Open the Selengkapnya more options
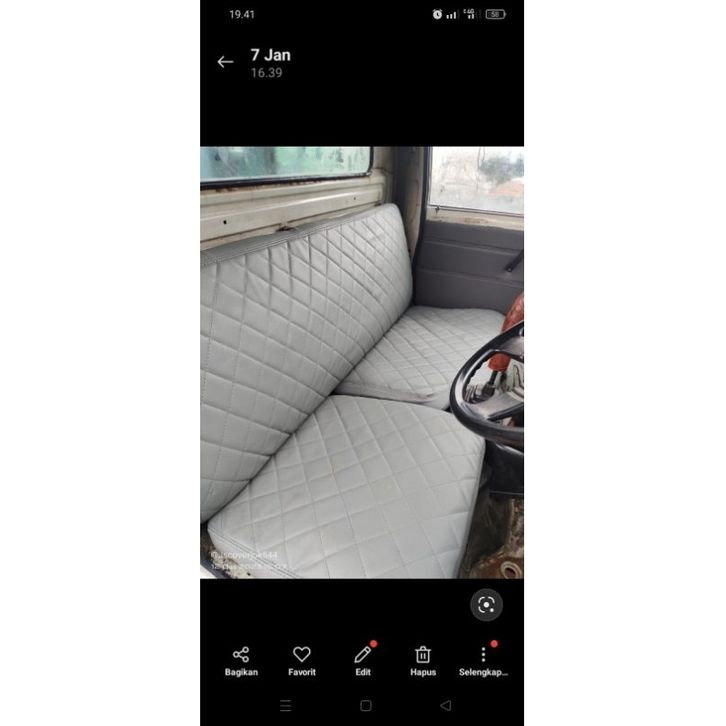Image resolution: width=726 pixels, height=726 pixels. pos(483,661)
